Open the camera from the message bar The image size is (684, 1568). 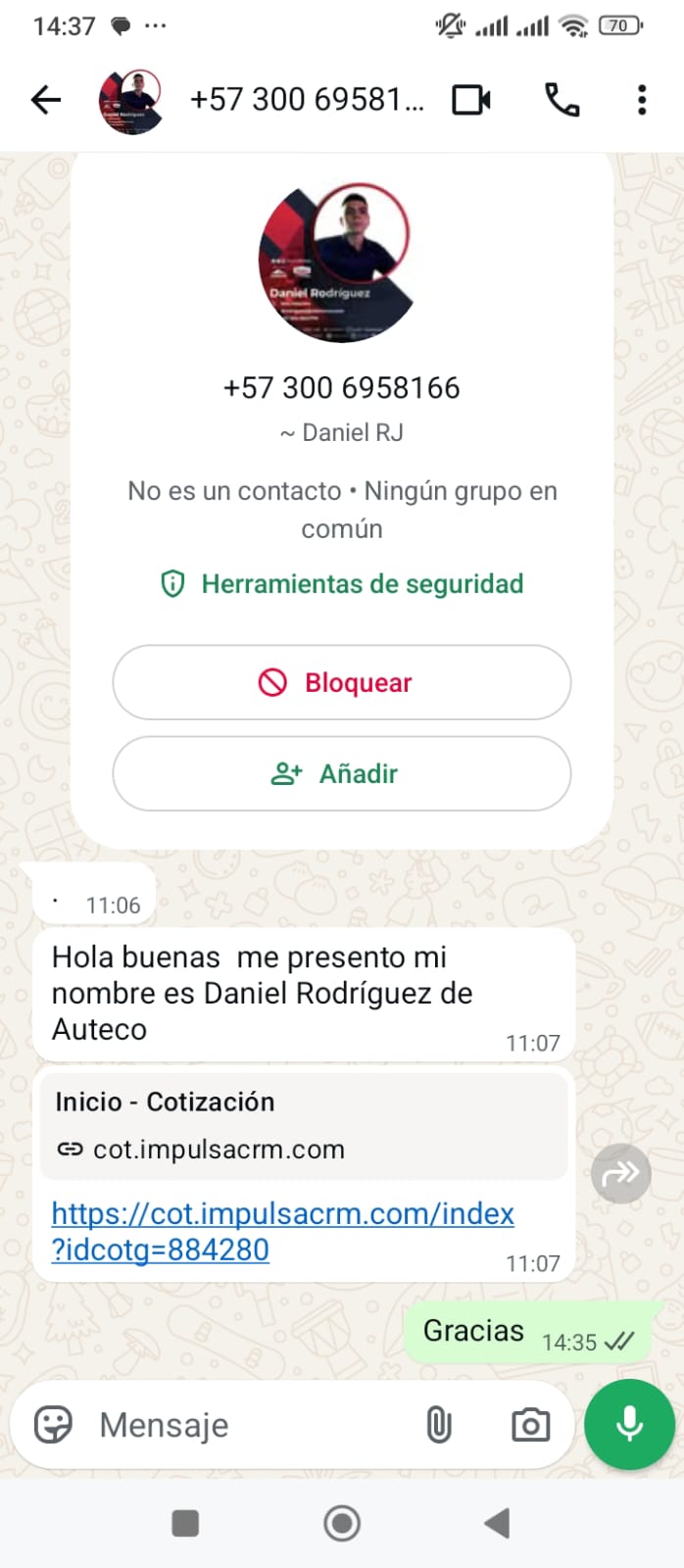530,1425
